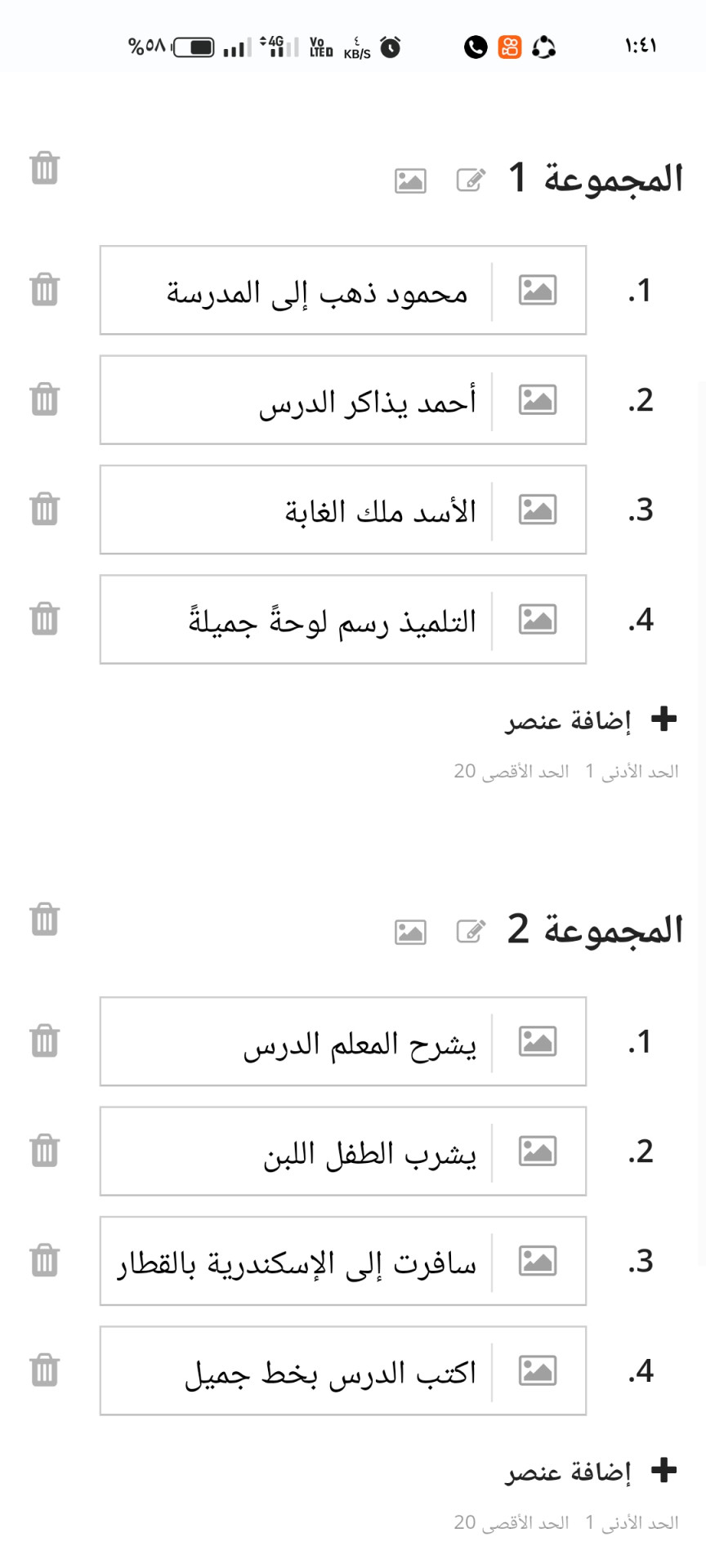The image size is (706, 1568).
Task: Edit the text field محمود ذهب إلى المدرسة
Action: pos(297,290)
